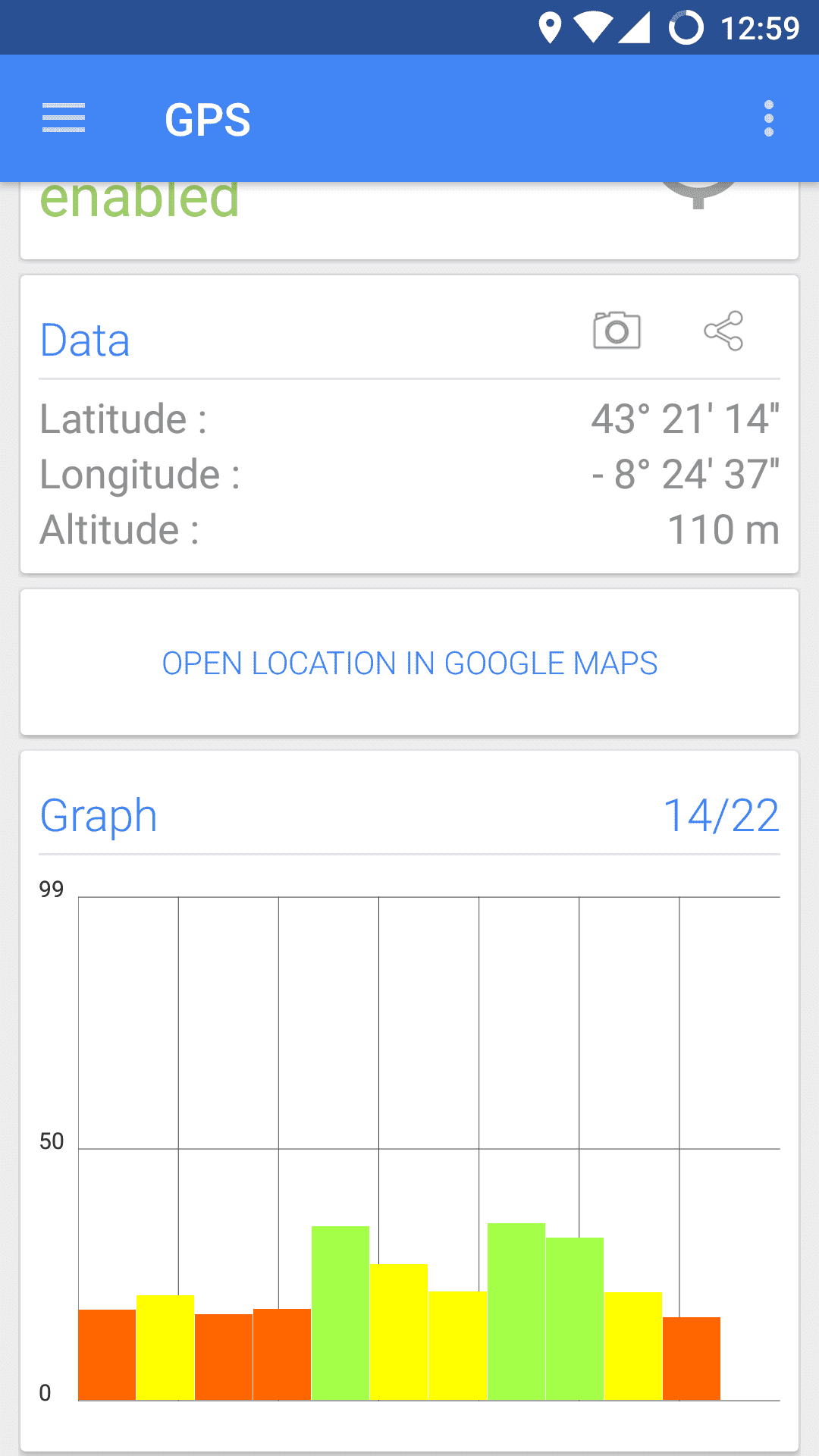Open location in Google Maps
This screenshot has height=1456, width=819.
(409, 664)
